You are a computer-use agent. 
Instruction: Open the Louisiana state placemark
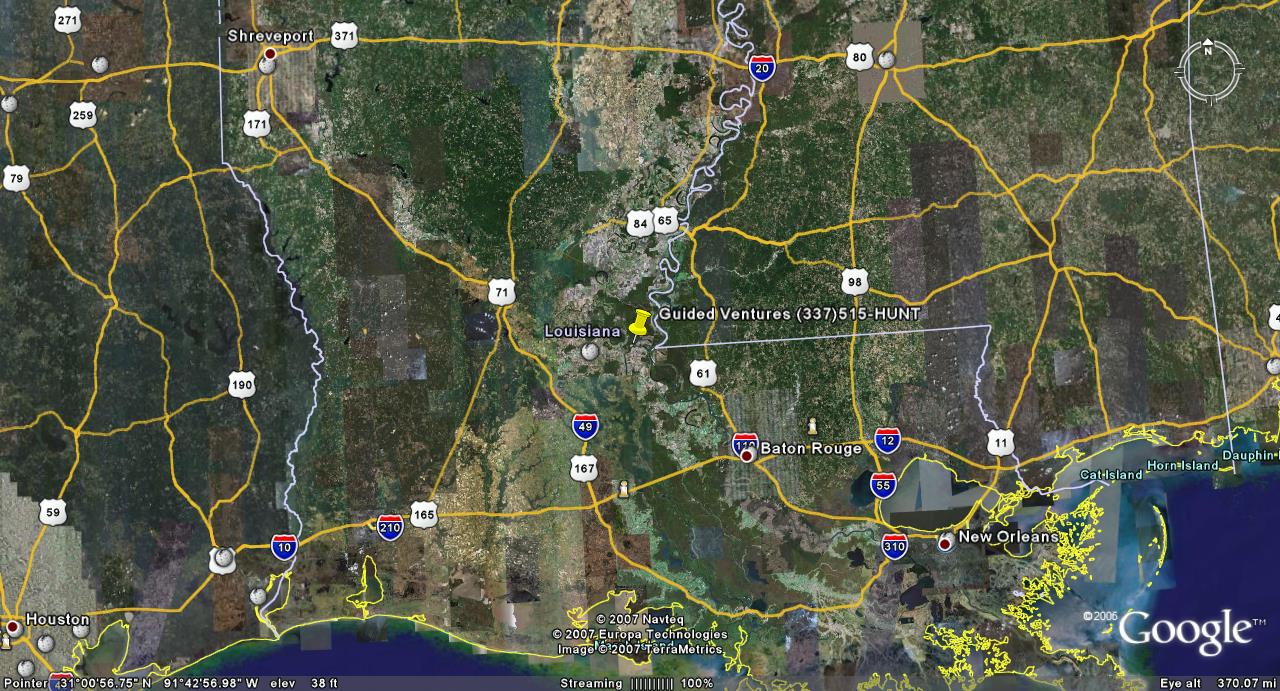[591, 352]
